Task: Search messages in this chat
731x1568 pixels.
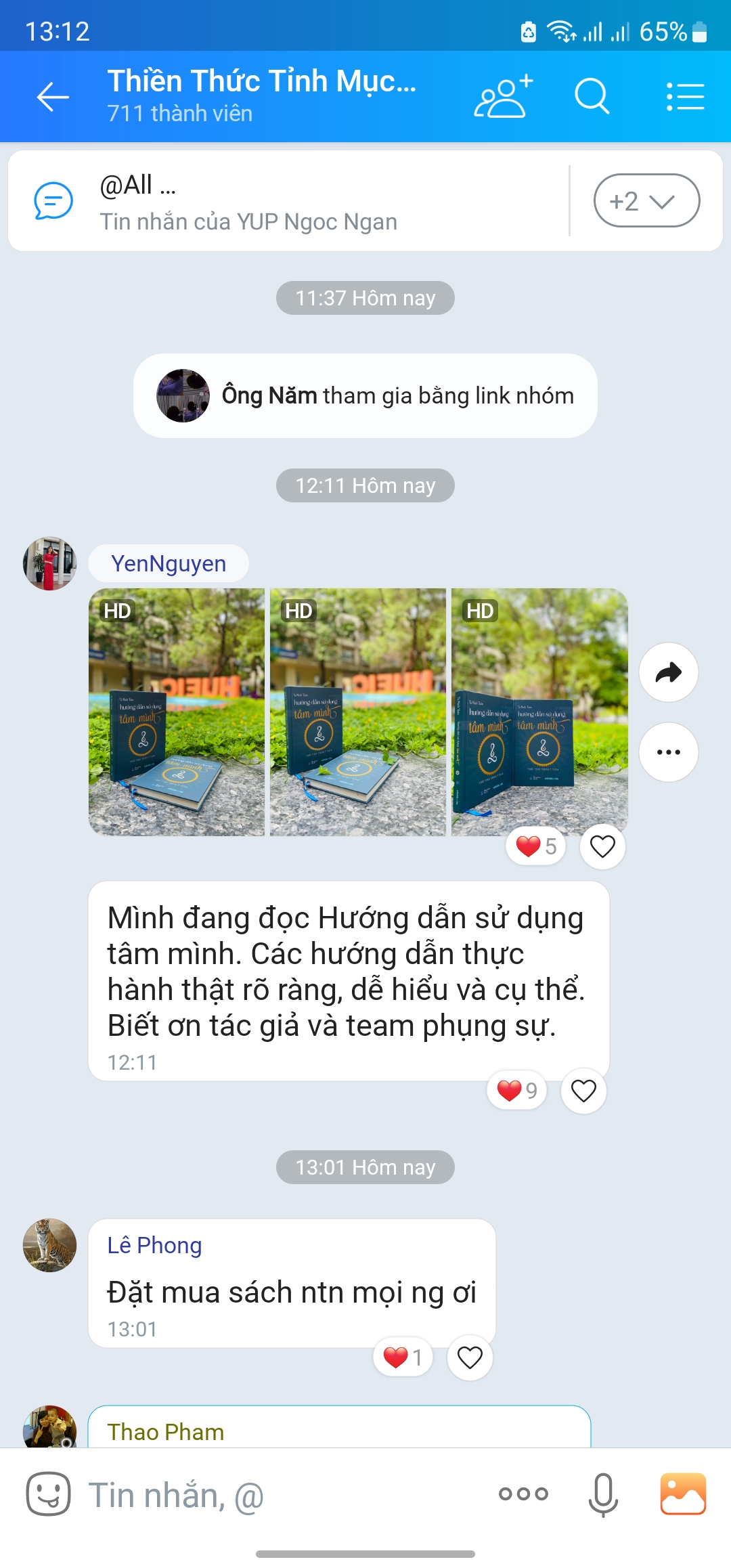Action: click(x=592, y=97)
